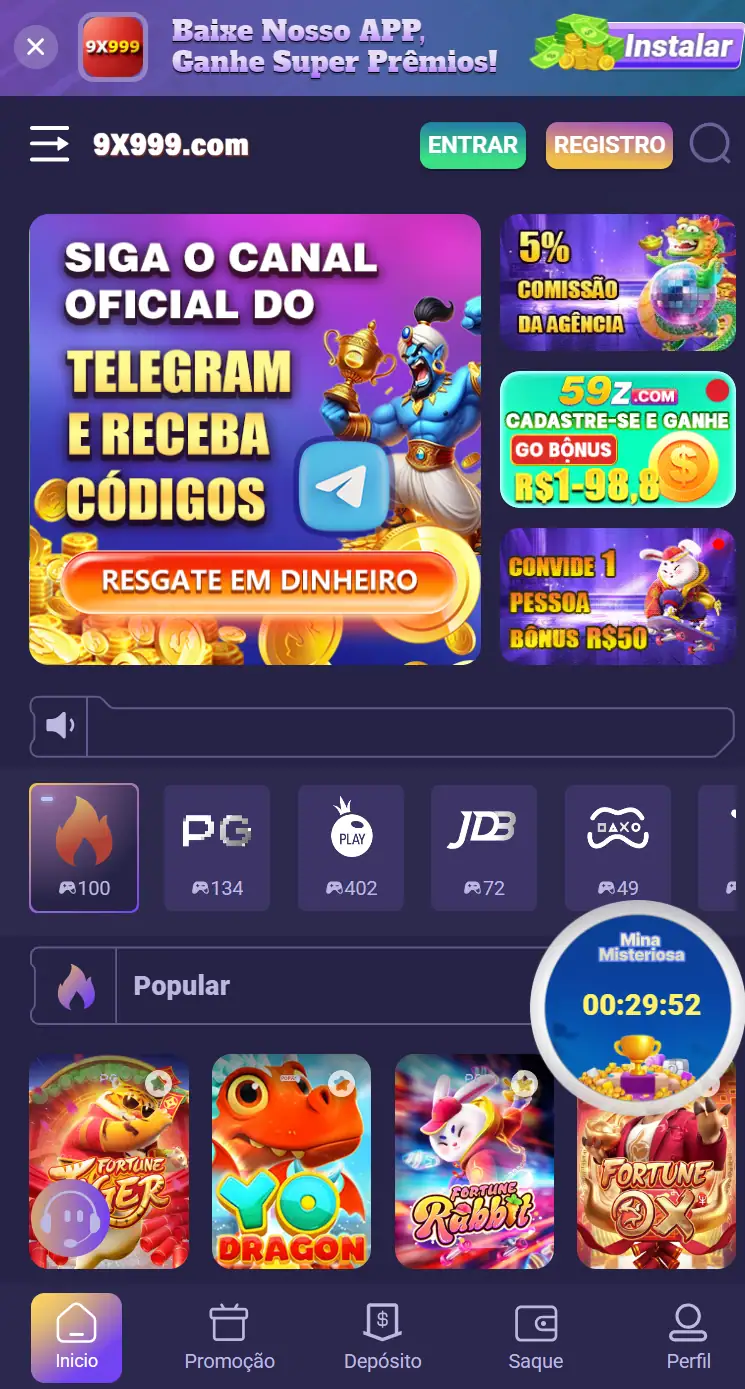
Task: Switch to the Promoção tab
Action: (229, 1336)
